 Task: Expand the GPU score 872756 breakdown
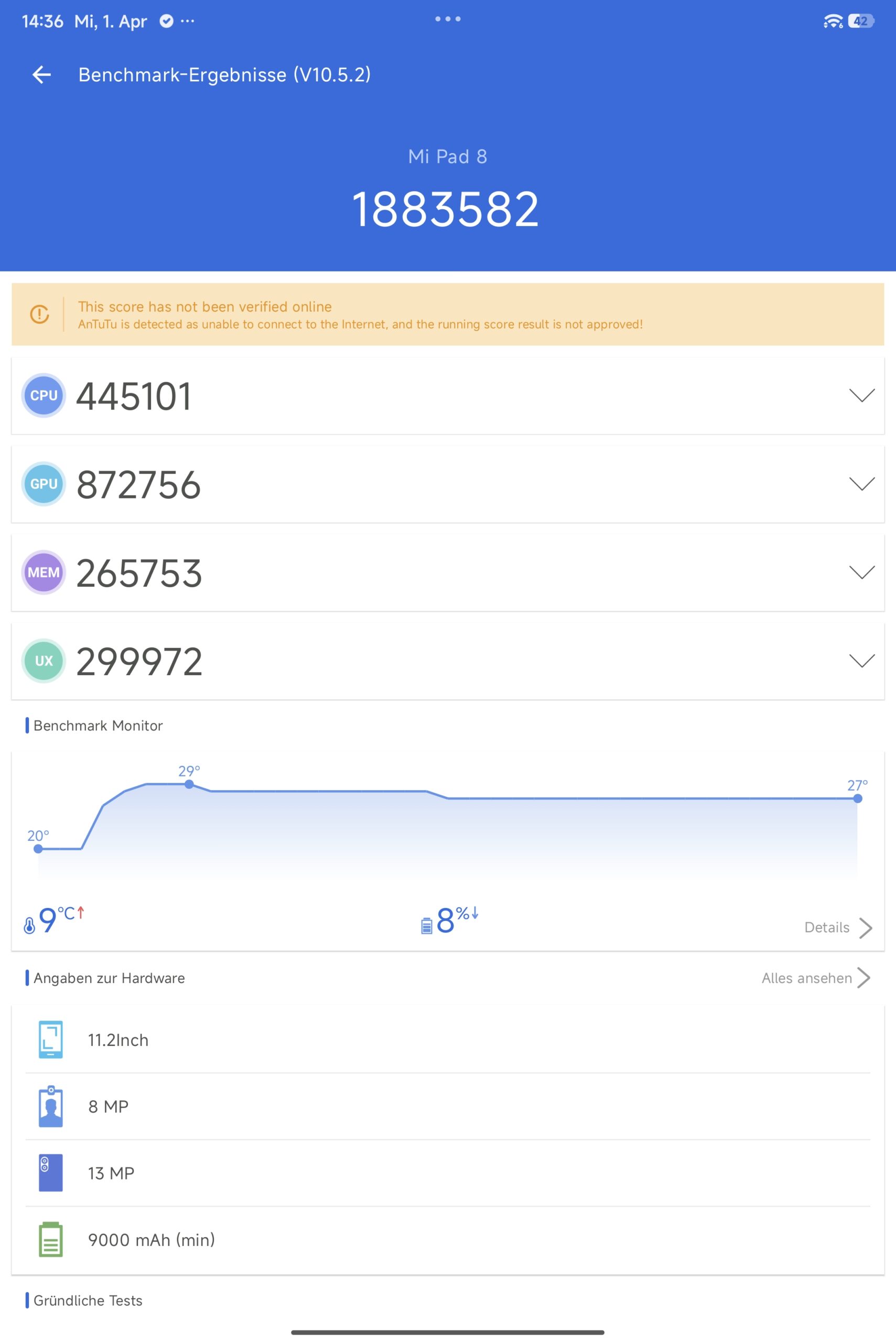(x=861, y=484)
